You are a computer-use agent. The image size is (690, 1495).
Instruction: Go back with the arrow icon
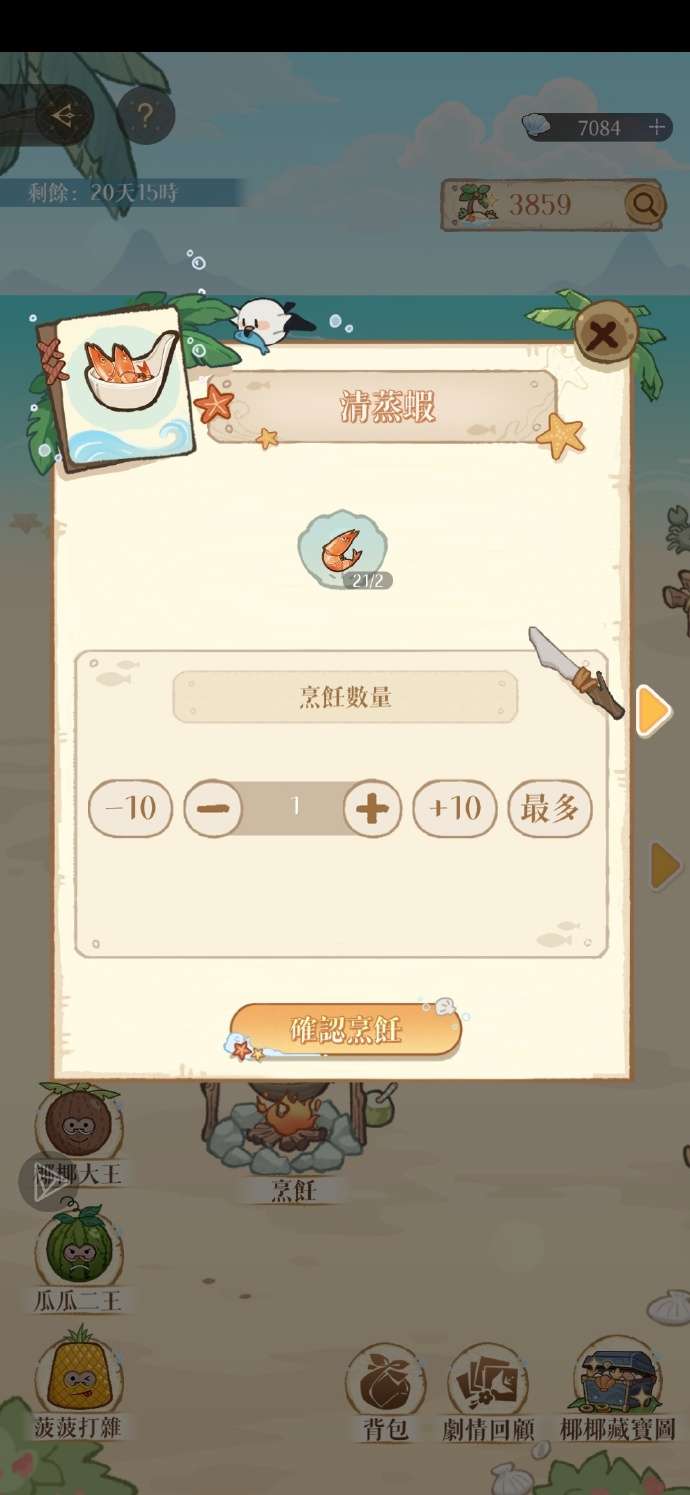[63, 117]
